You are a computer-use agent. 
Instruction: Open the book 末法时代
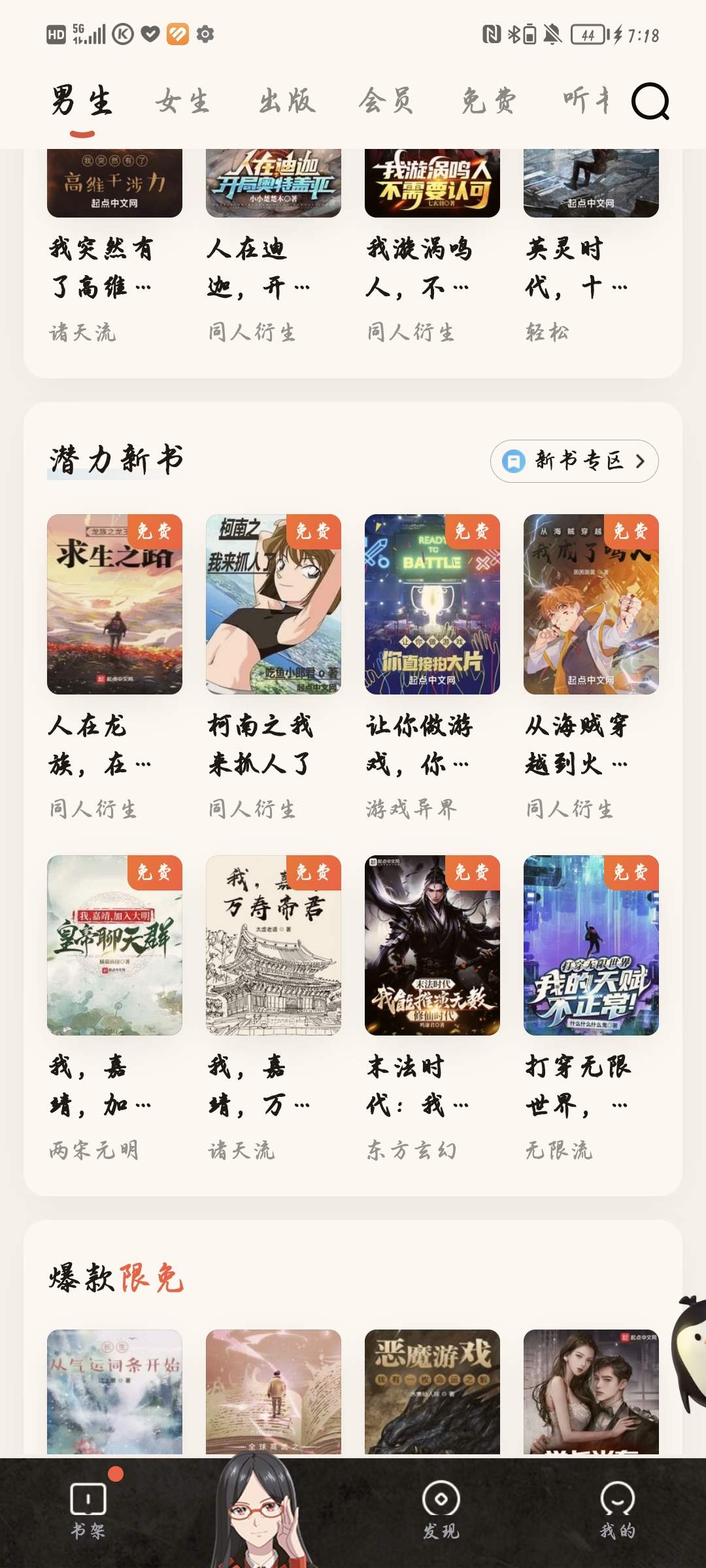pyautogui.click(x=432, y=945)
